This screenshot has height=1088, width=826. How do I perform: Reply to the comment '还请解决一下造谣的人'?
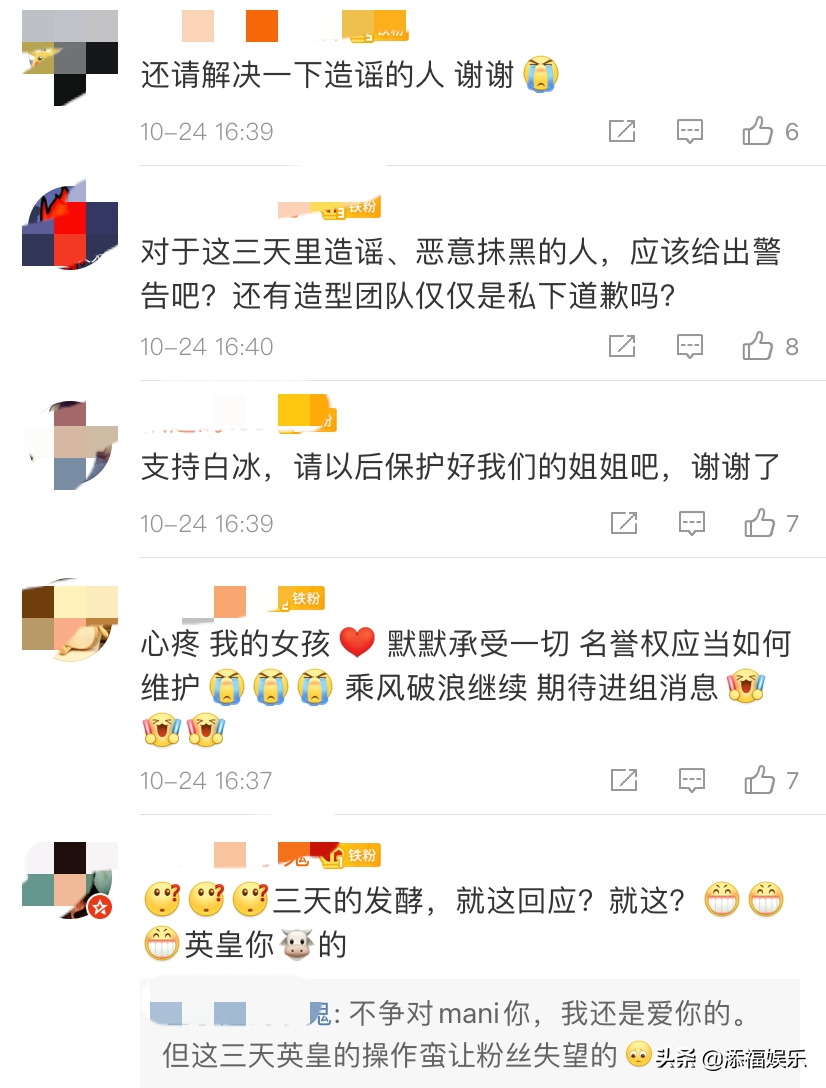click(690, 132)
